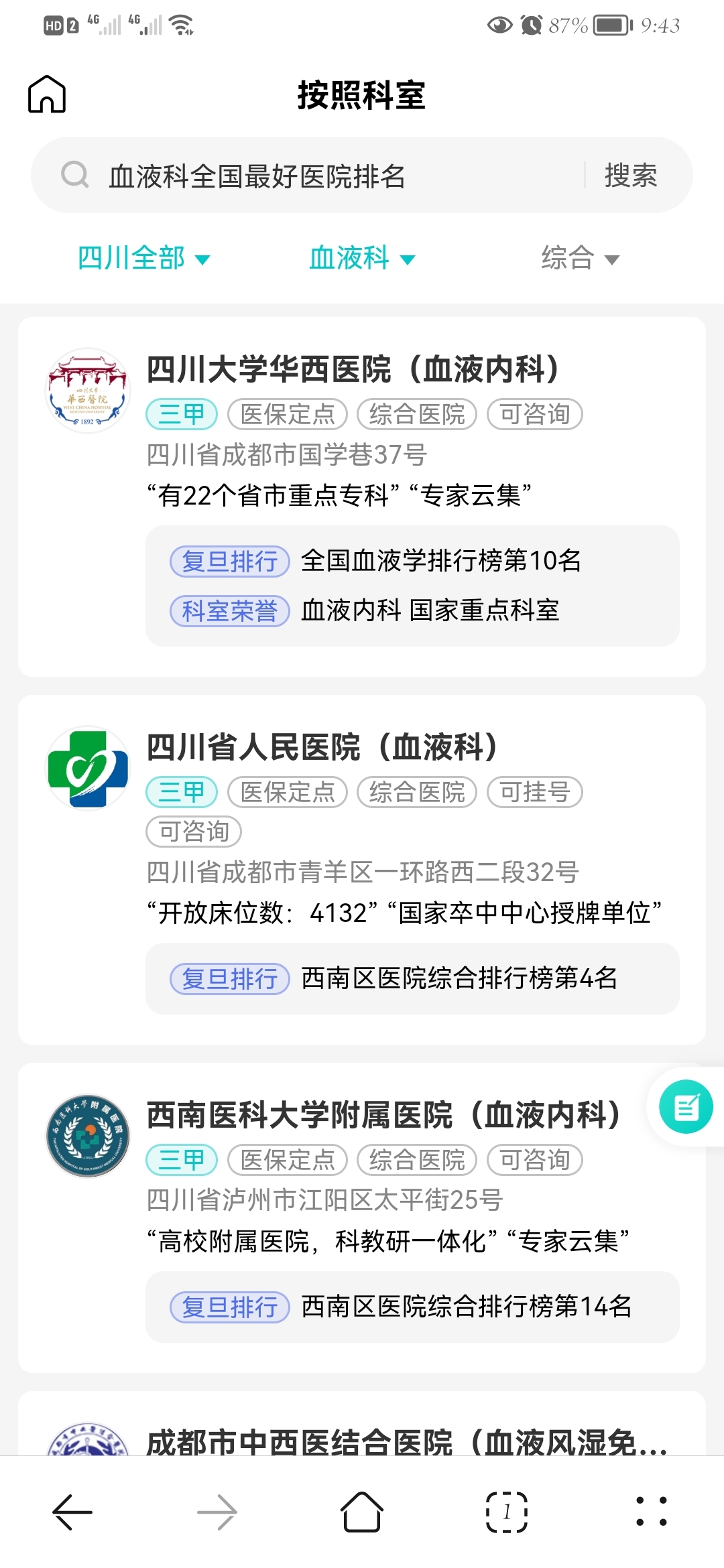
Task: Open 西南医科大学附属医院（血液内科） card
Action: coord(362,1218)
